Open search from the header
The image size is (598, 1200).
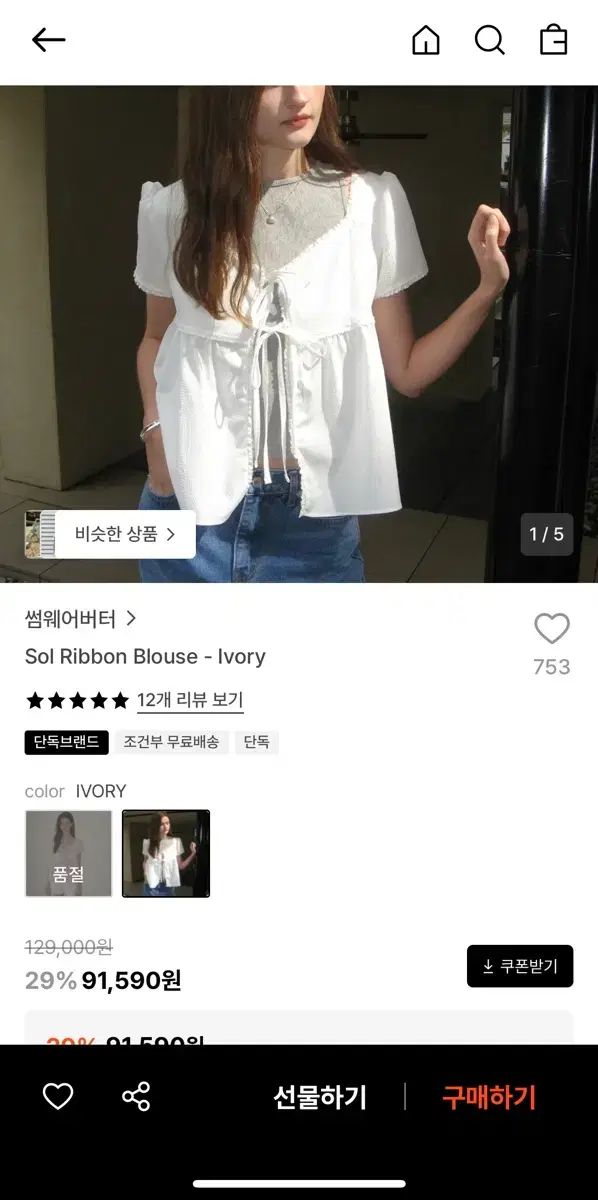(489, 40)
